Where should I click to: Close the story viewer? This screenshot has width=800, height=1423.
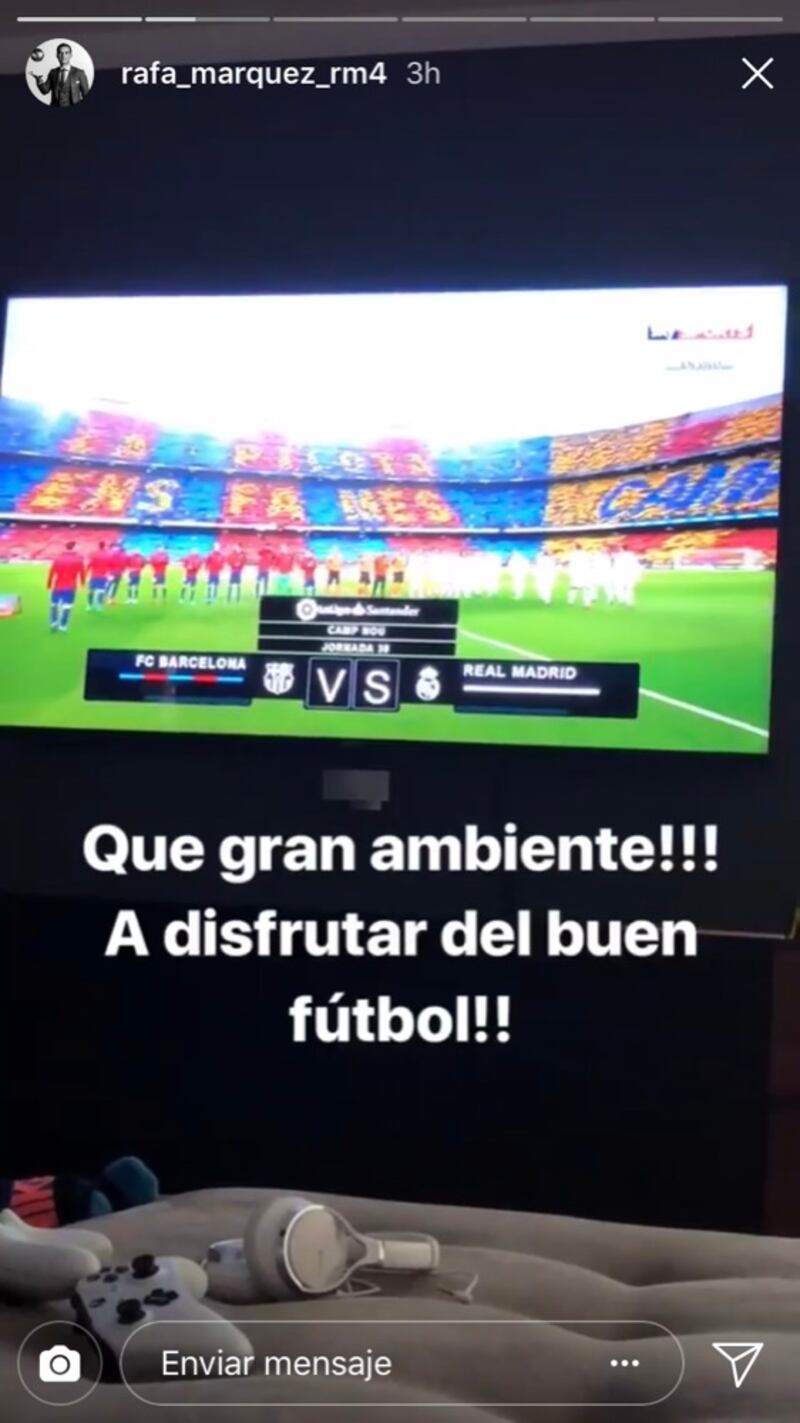[x=757, y=73]
